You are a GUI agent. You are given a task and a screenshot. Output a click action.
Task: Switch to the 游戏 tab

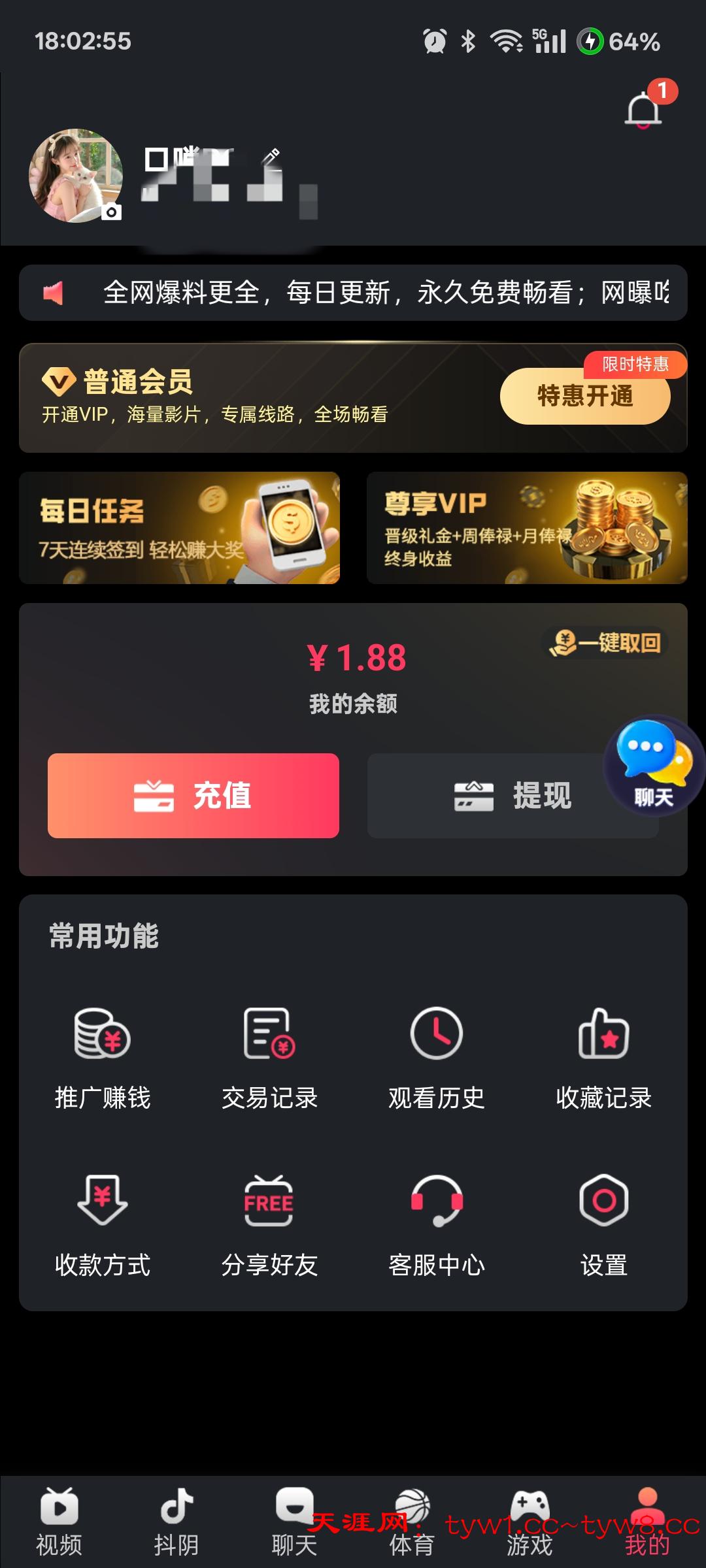[529, 1521]
